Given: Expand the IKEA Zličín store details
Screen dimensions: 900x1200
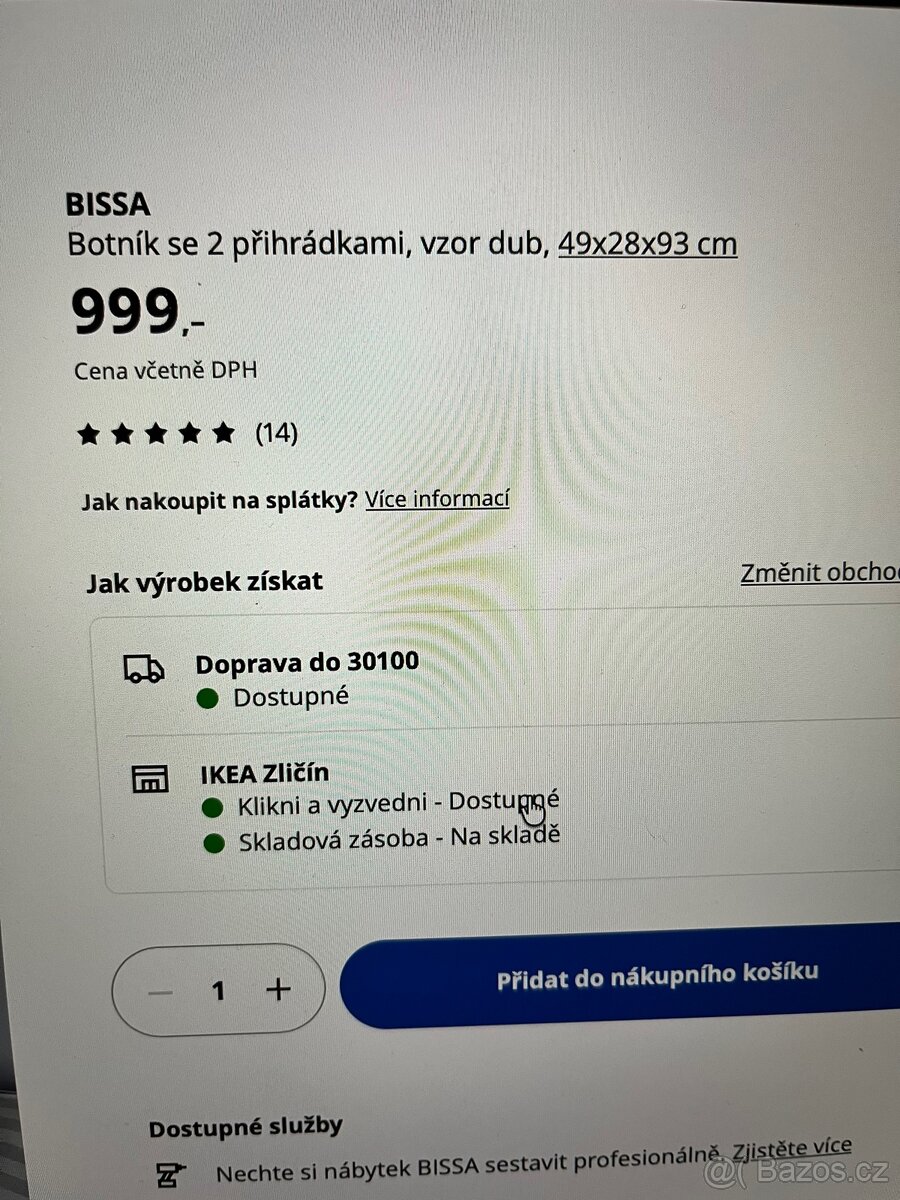Looking at the screenshot, I should [x=266, y=773].
